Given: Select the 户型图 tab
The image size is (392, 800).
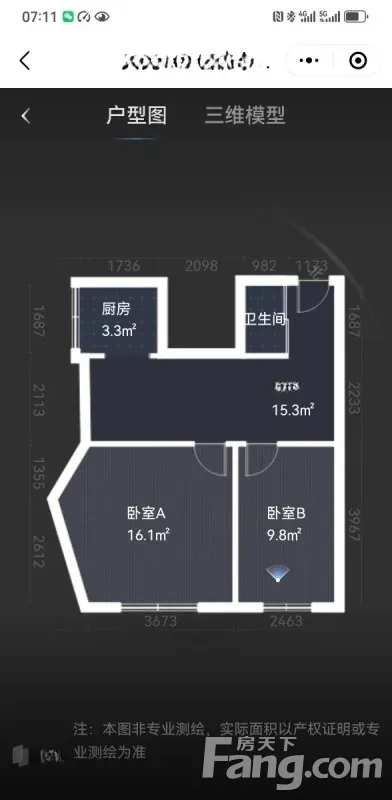Looking at the screenshot, I should point(136,115).
